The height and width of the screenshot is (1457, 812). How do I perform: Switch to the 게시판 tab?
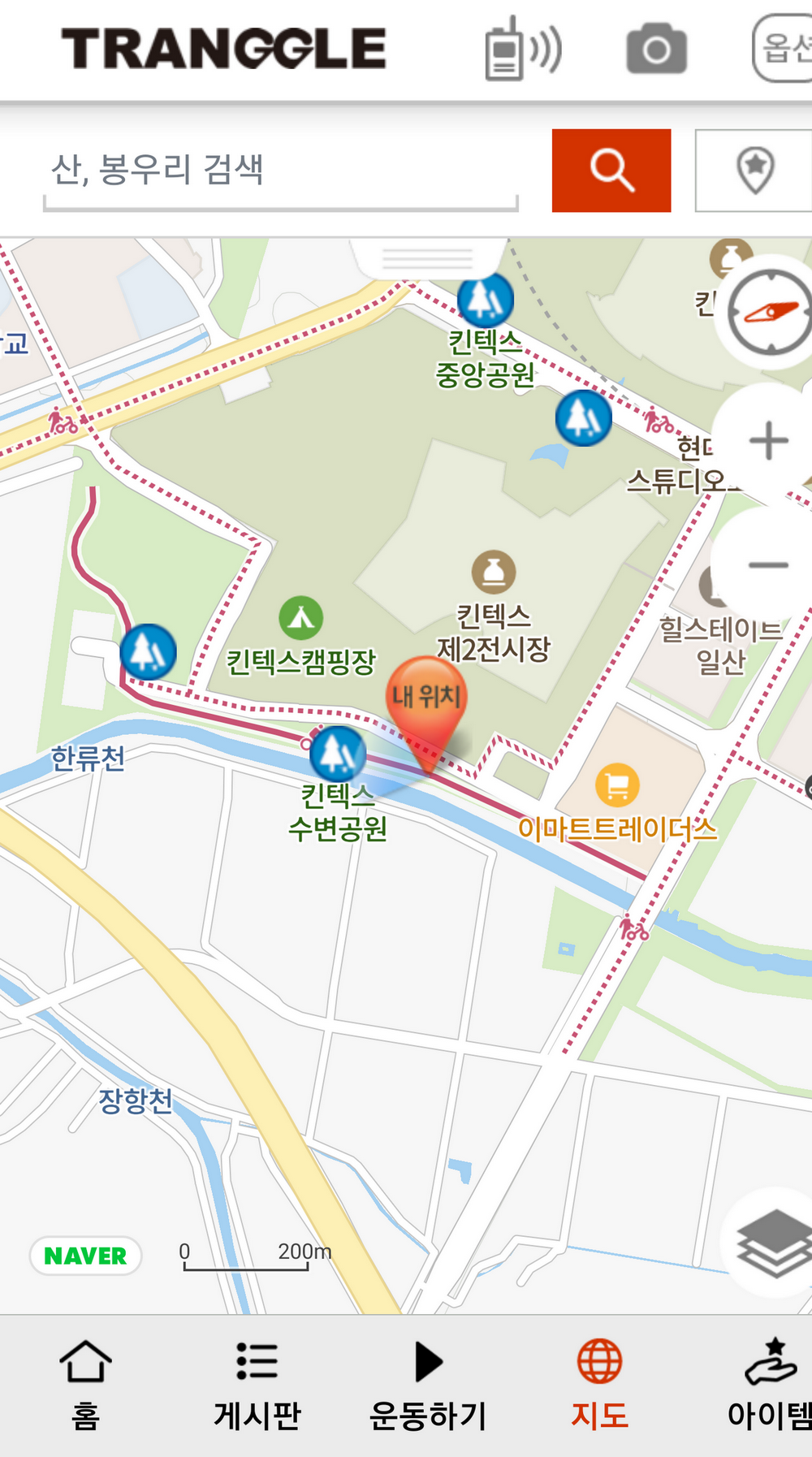(257, 1386)
